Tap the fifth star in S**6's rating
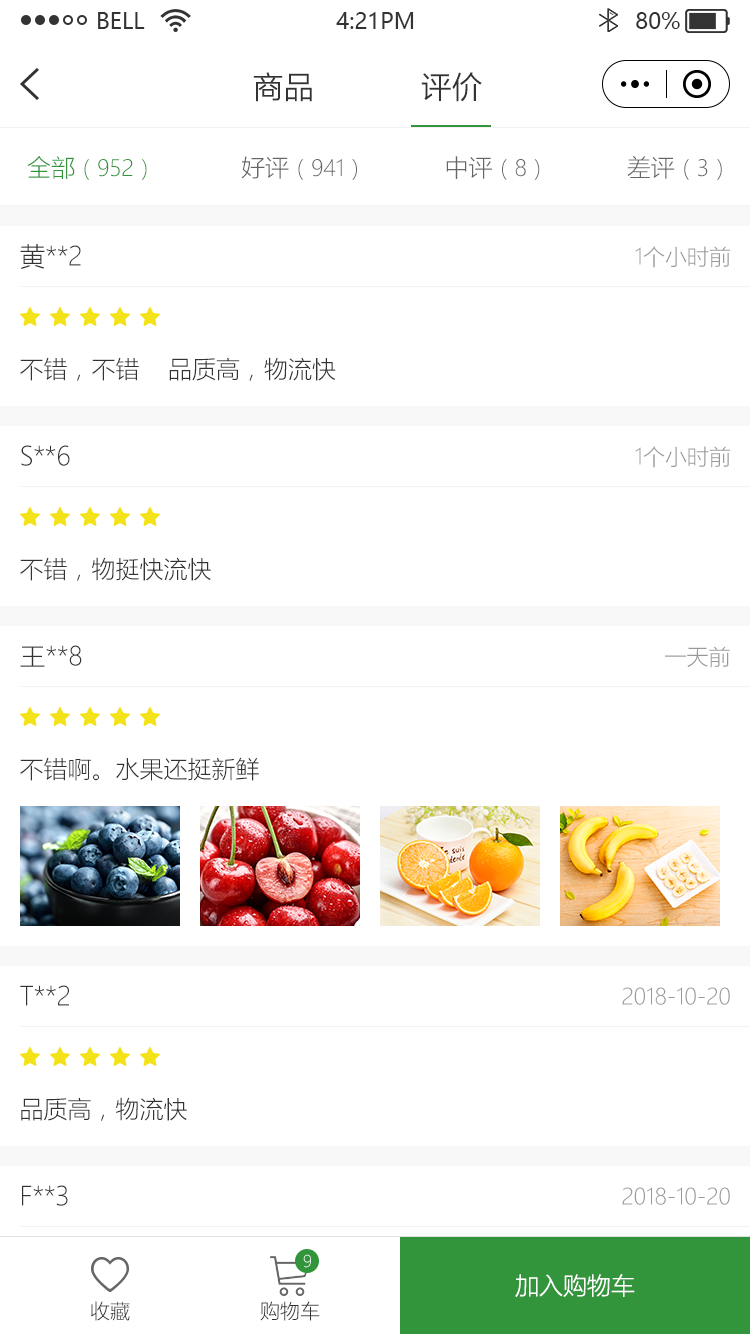Screen dimensions: 750x1334 click(150, 516)
